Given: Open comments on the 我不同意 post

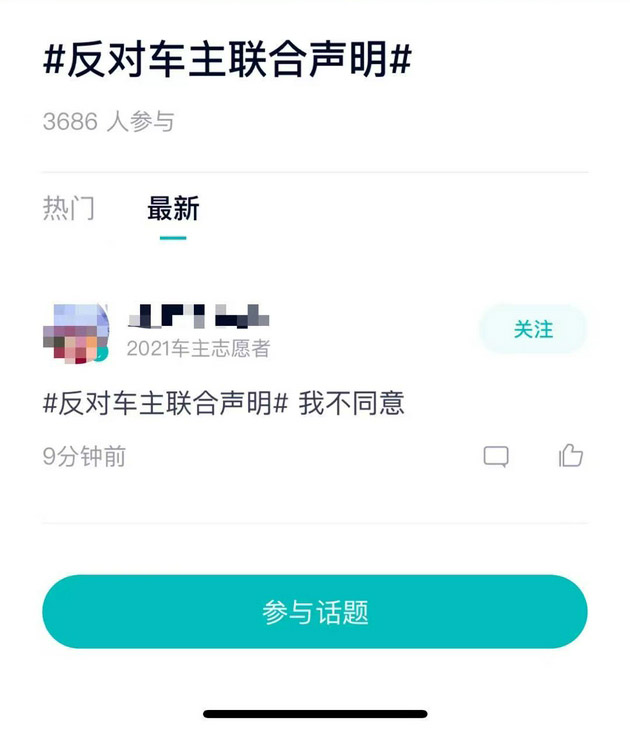Looking at the screenshot, I should 496,457.
